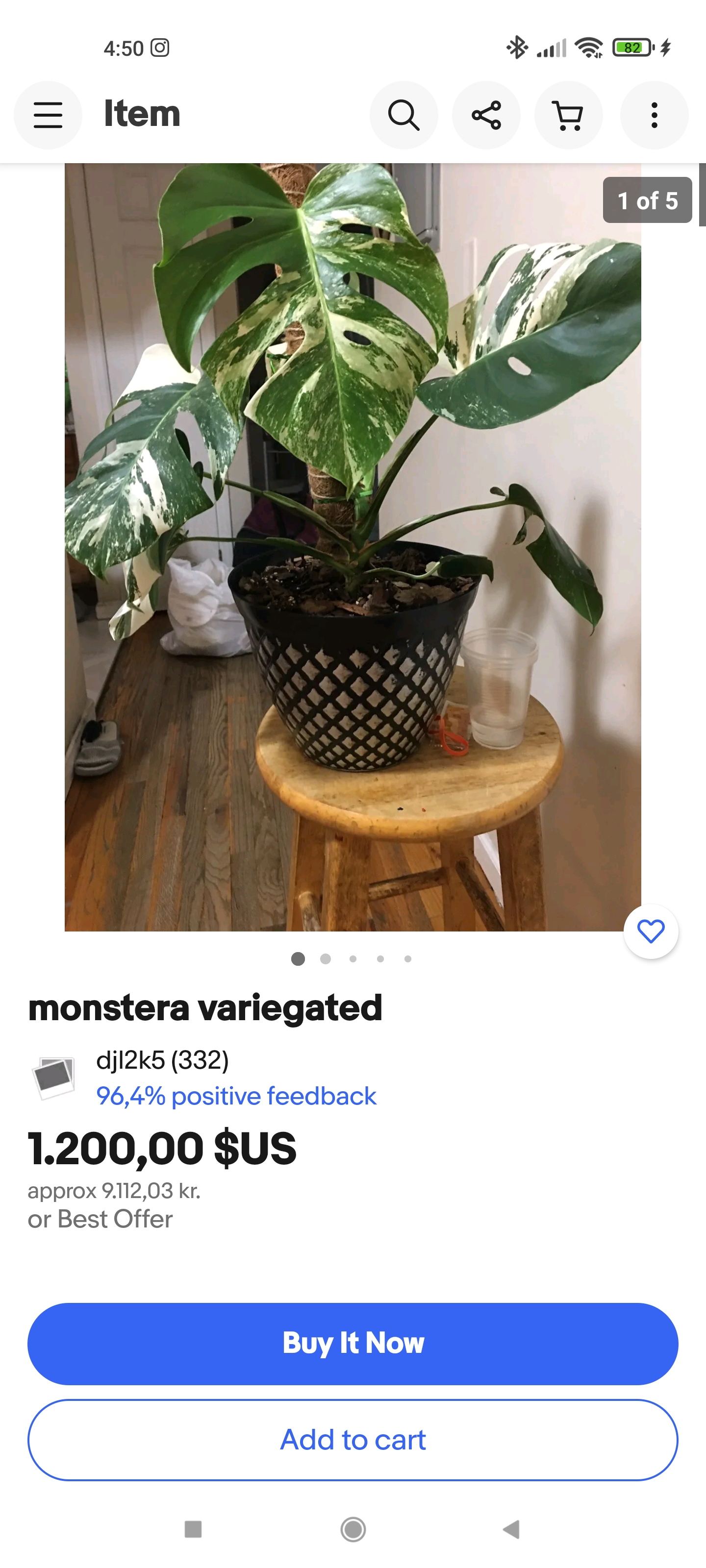The width and height of the screenshot is (706, 1568).
Task: Add the monstera to cart
Action: click(x=353, y=1440)
